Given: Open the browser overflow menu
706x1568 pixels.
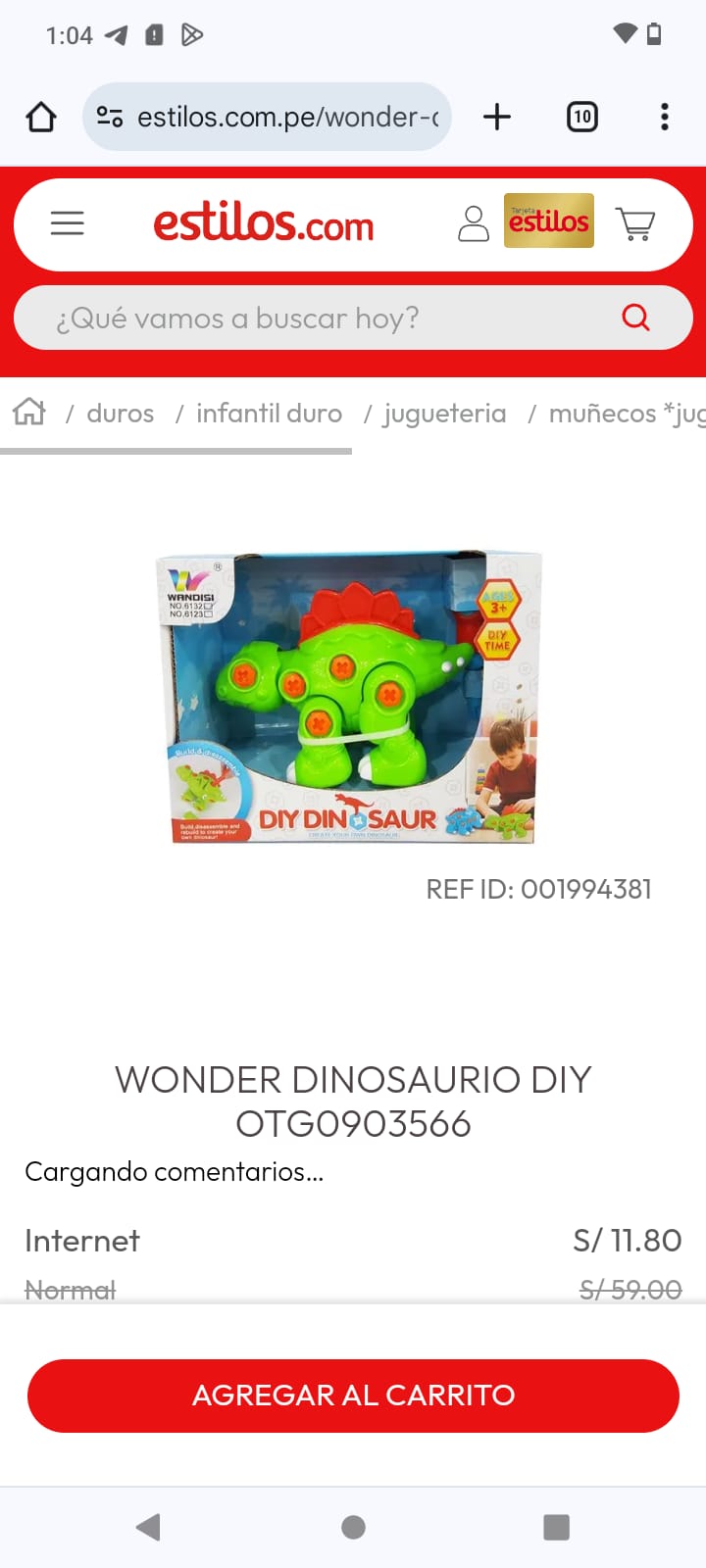Looking at the screenshot, I should (665, 117).
